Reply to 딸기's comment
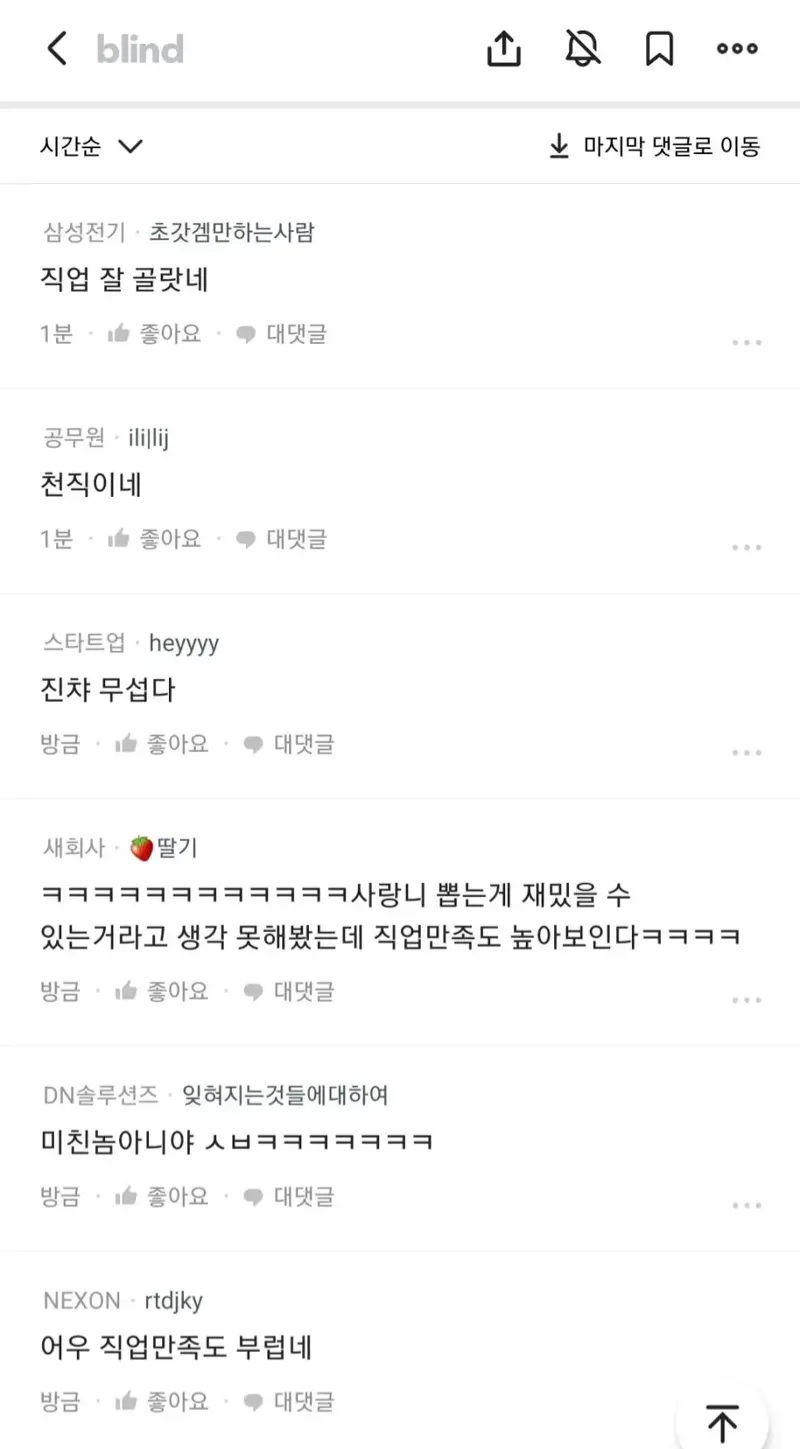This screenshot has height=1449, width=800. (x=289, y=991)
